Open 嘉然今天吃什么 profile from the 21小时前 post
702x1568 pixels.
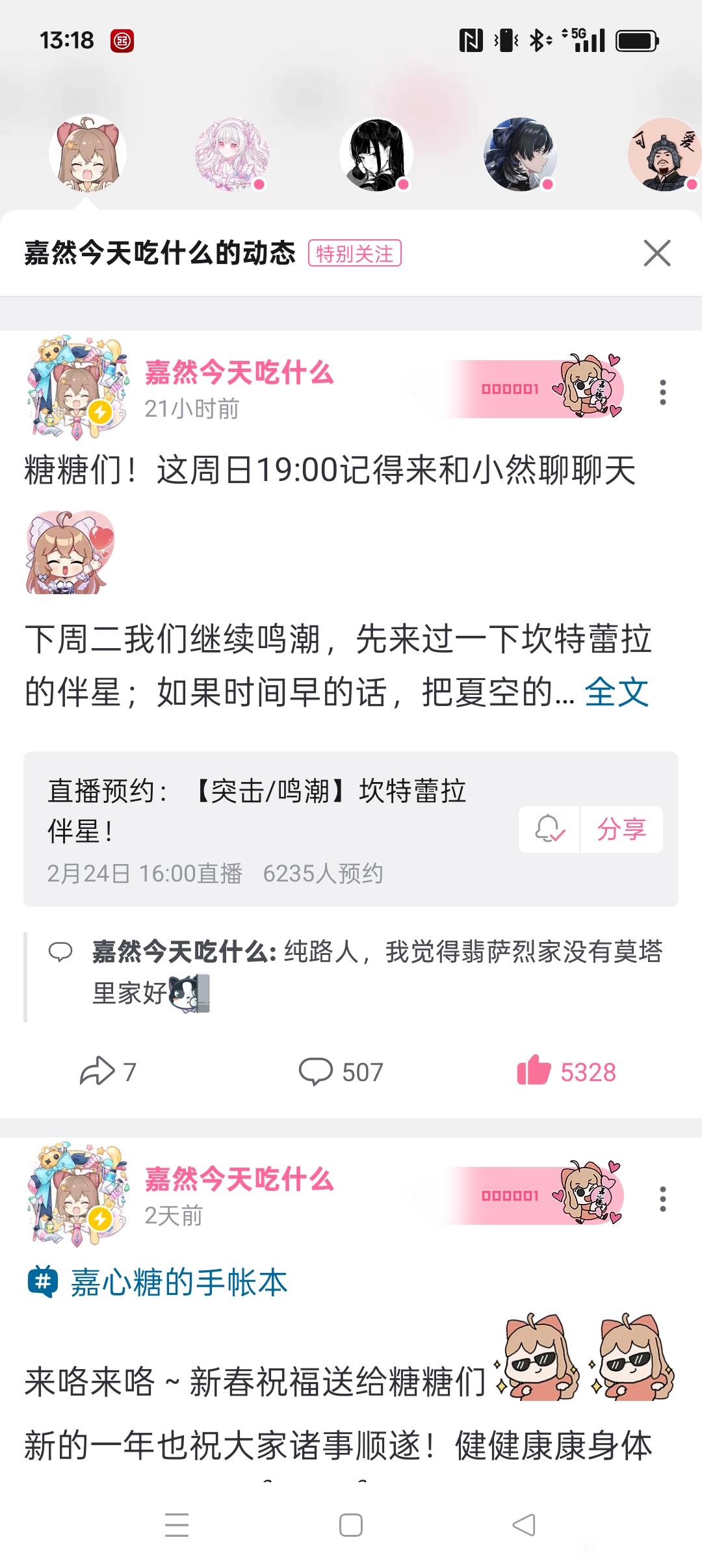tap(239, 373)
